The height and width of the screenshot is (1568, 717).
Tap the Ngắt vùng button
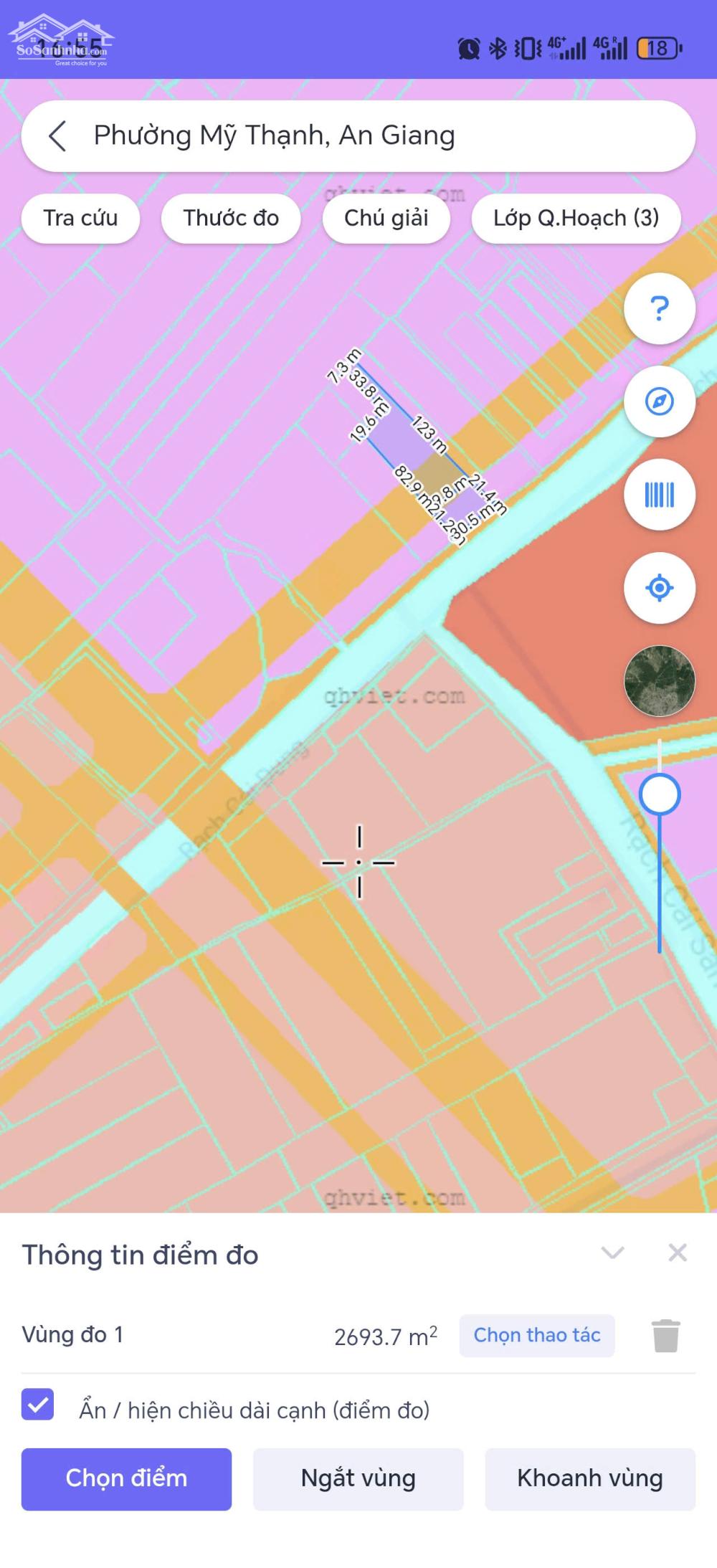click(358, 1478)
